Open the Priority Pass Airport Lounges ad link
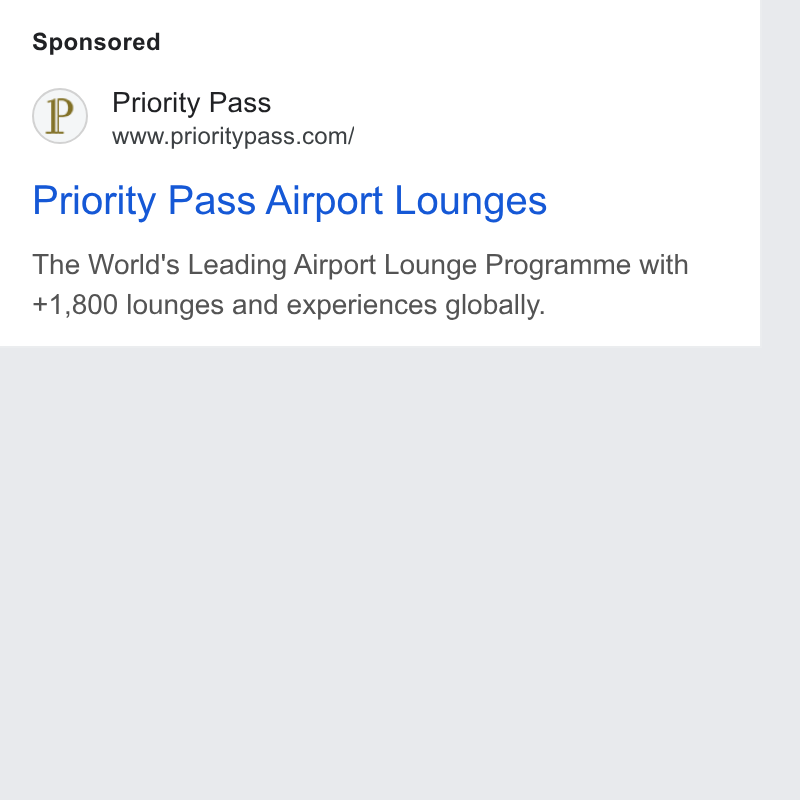Screen dimensions: 800x800 coord(289,202)
